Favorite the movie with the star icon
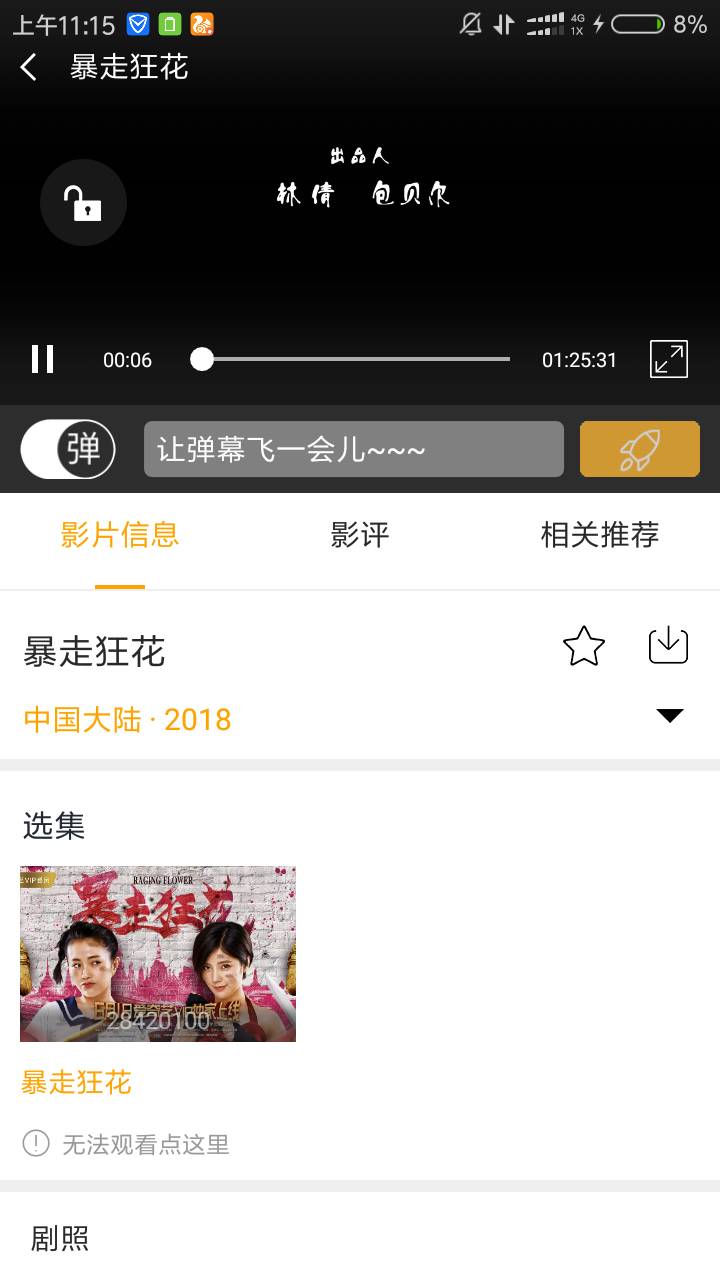The height and width of the screenshot is (1280, 720). 584,646
